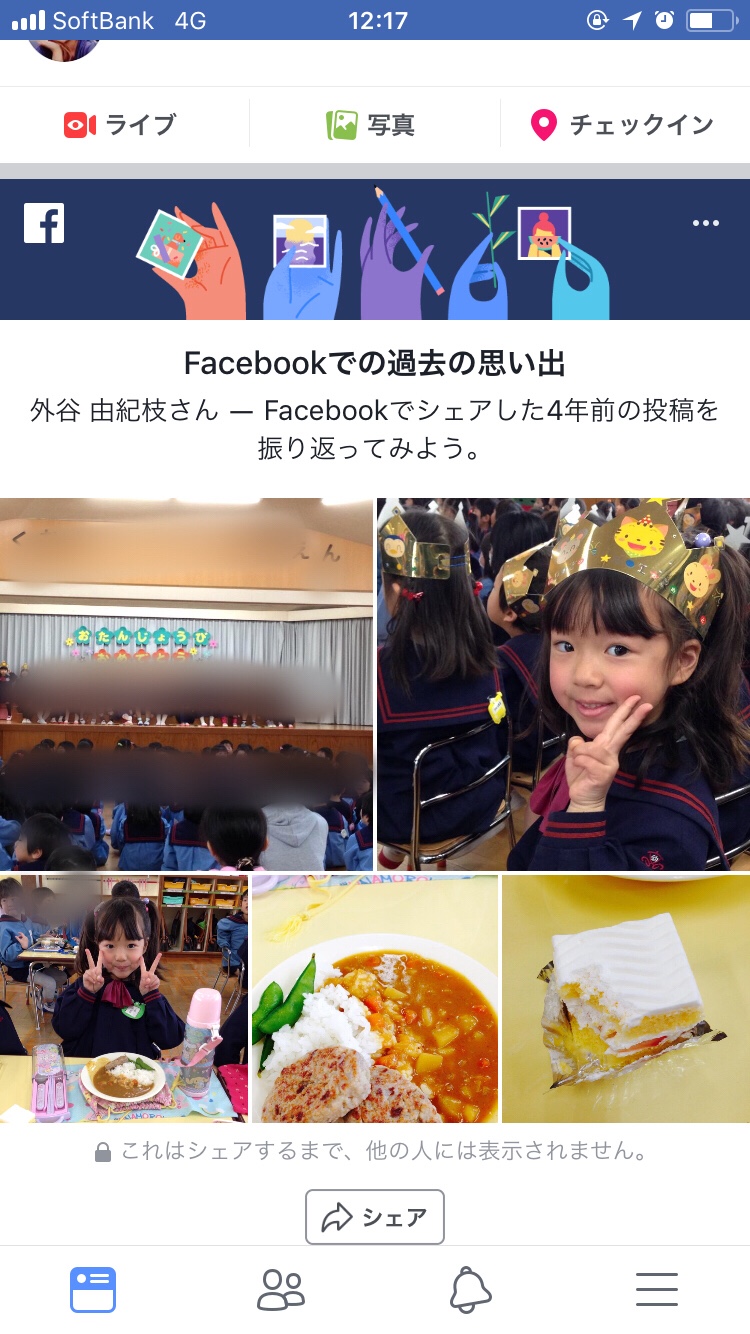Start a live video with ライブ

click(120, 125)
